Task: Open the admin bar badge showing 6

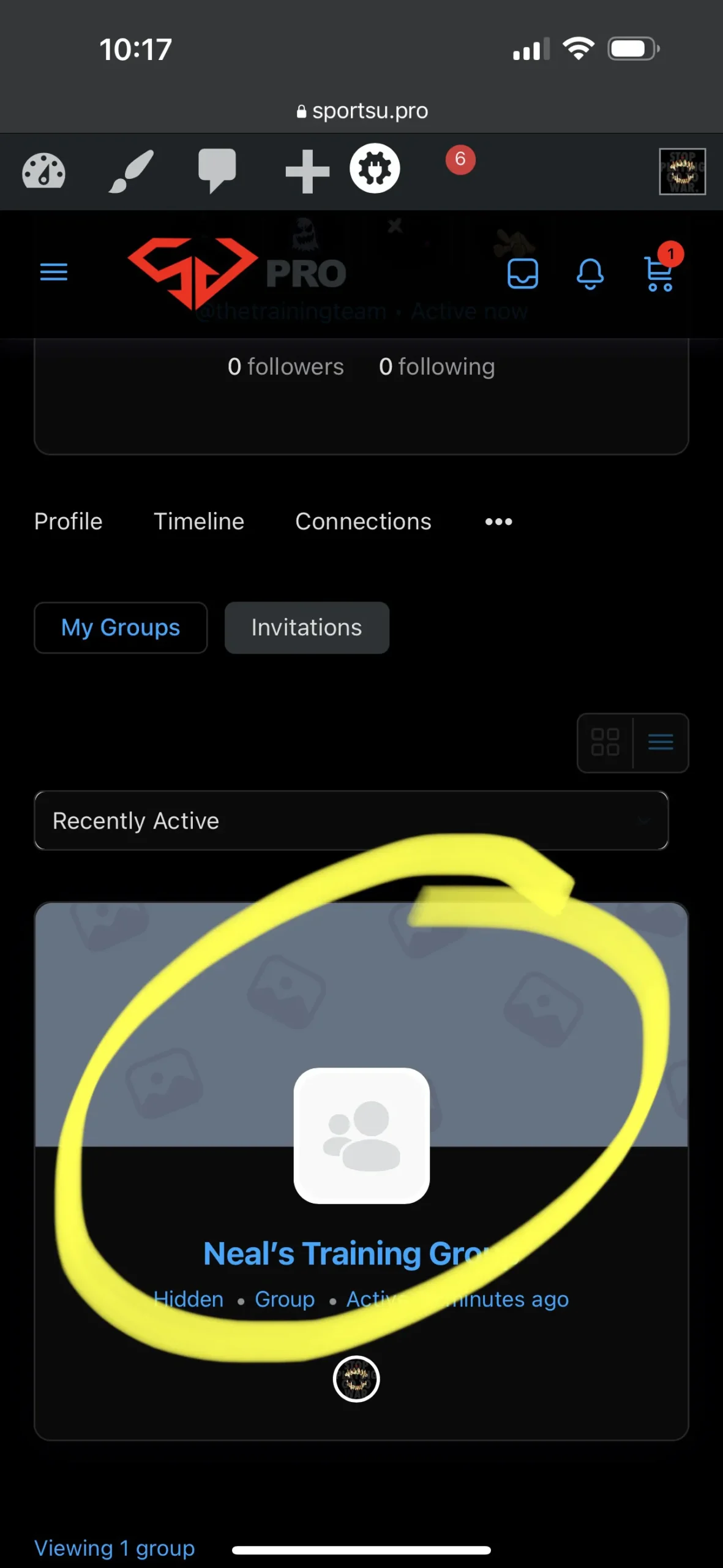Action: click(460, 160)
